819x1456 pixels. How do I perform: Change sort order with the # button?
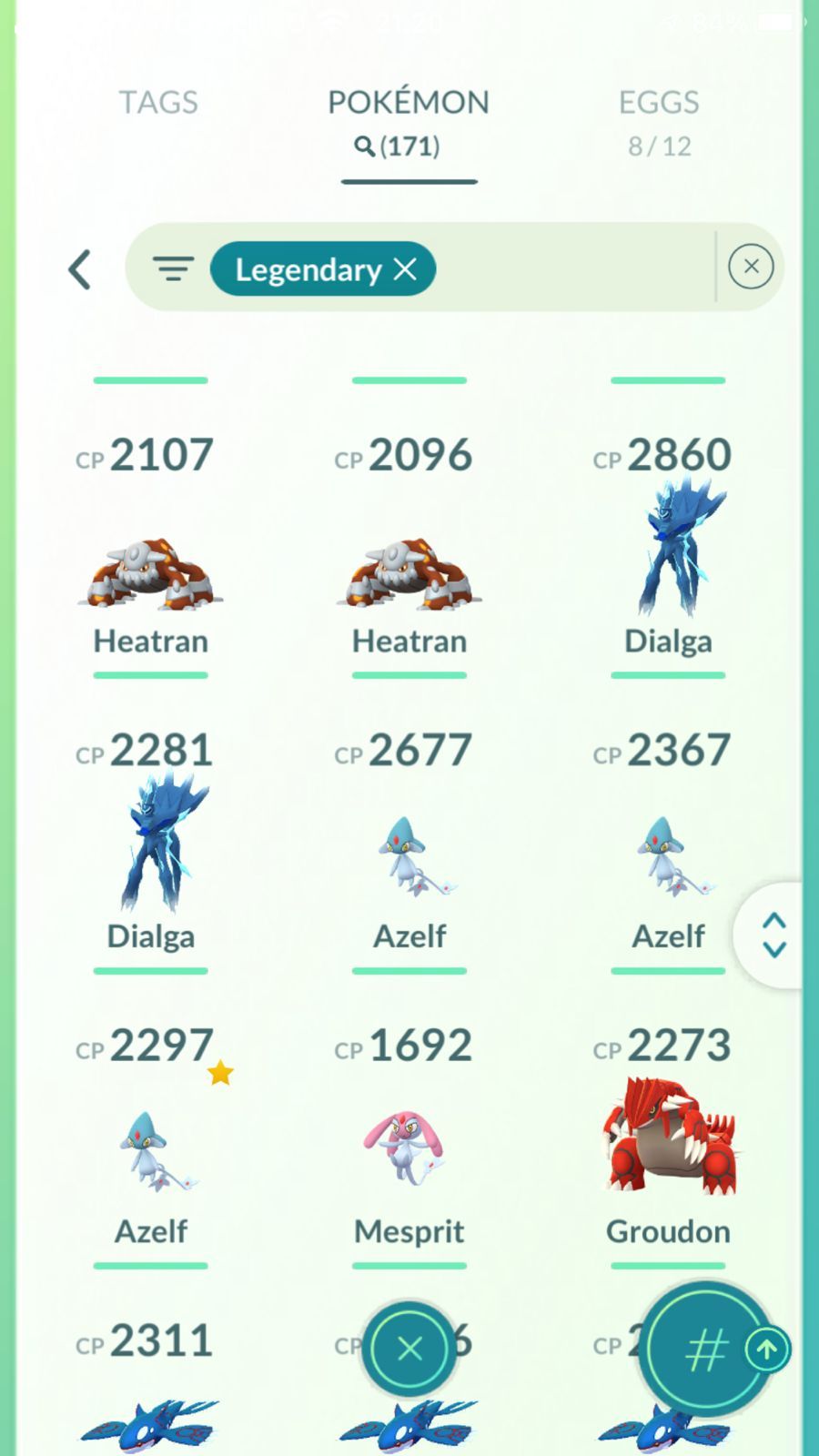coord(705,1350)
